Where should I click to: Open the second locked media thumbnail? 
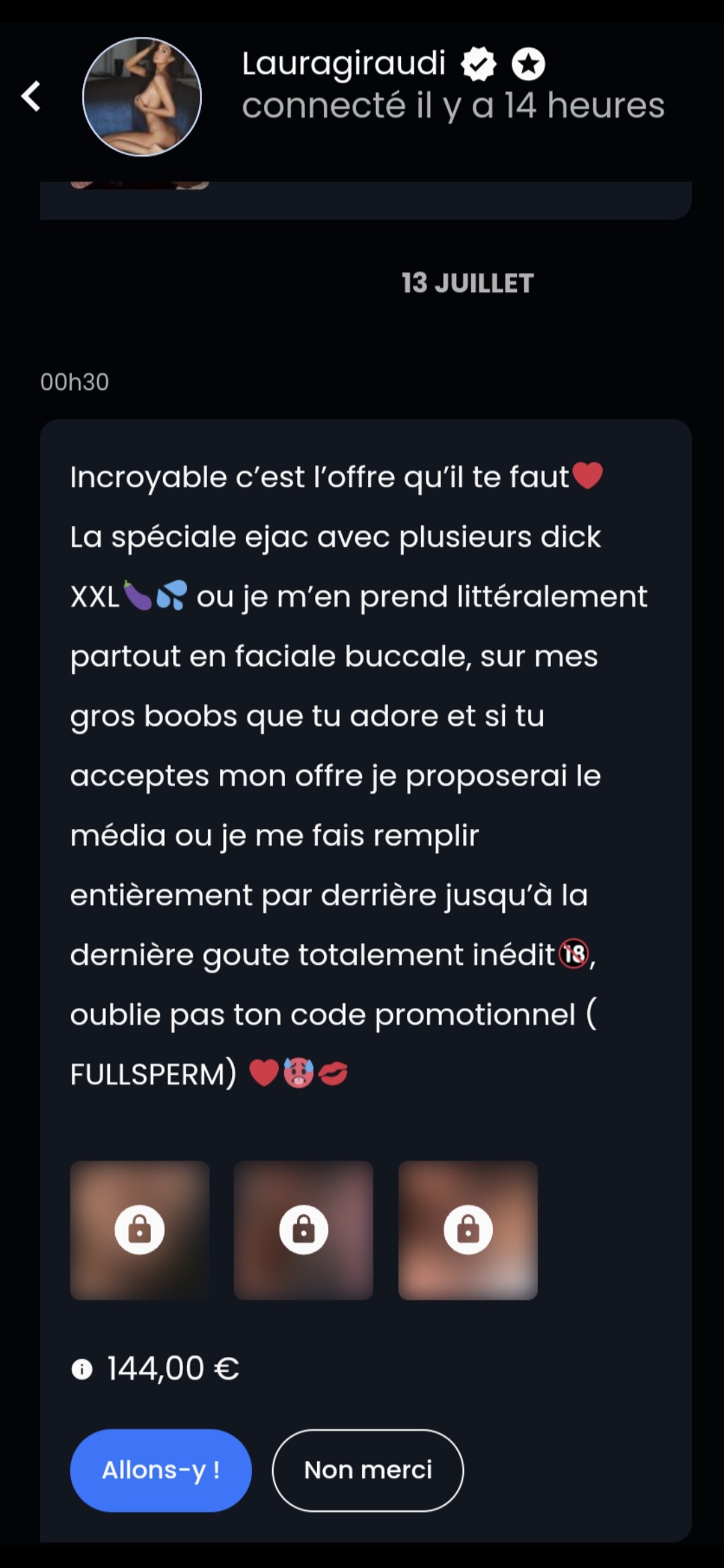304,1230
